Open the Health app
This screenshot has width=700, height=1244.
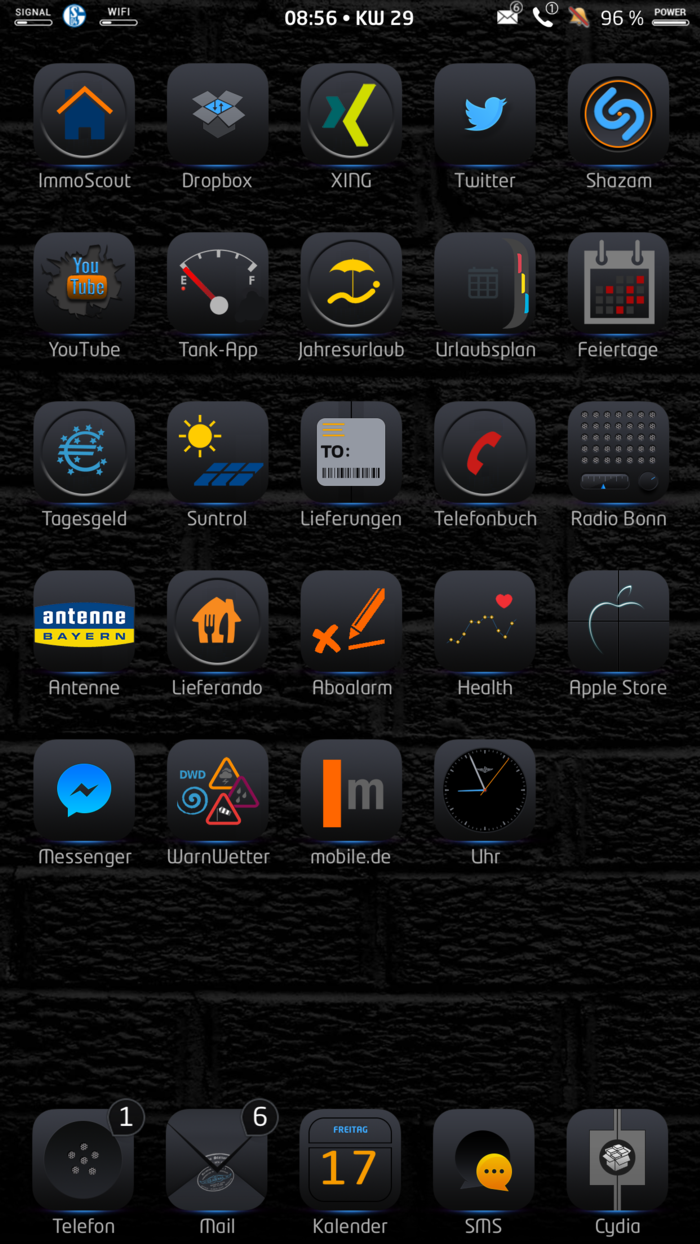(485, 621)
